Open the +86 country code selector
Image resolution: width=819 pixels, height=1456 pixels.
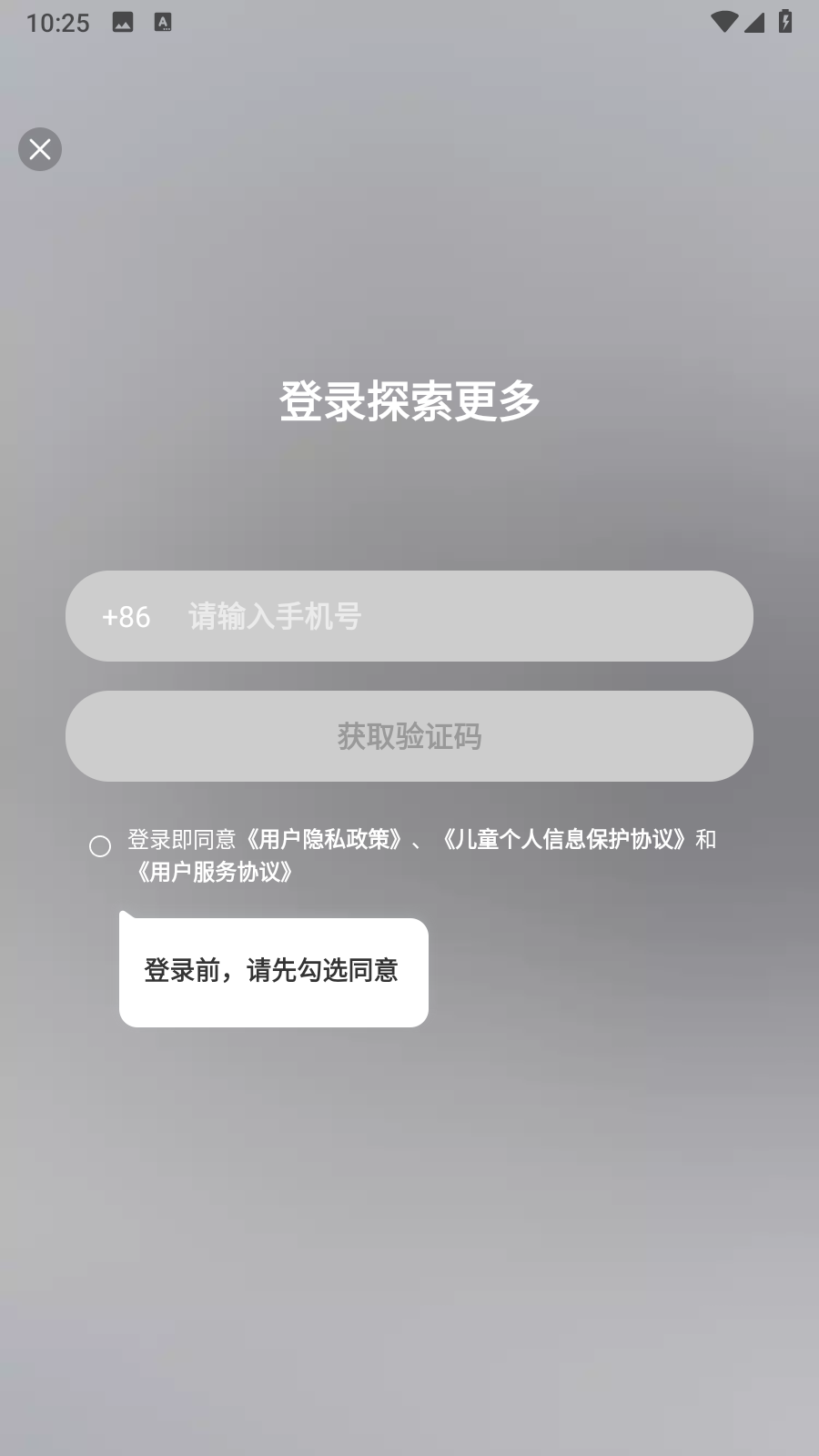126,616
